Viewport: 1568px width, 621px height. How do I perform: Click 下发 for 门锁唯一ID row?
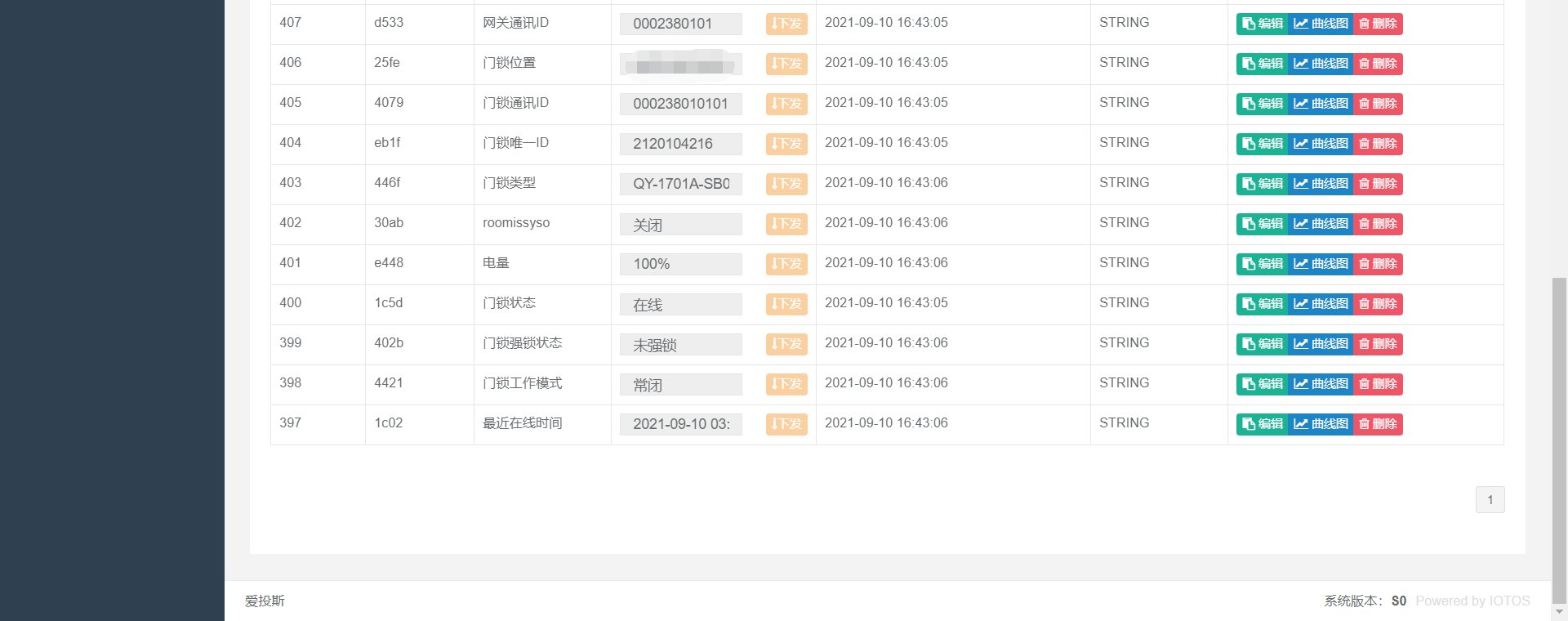click(x=786, y=144)
